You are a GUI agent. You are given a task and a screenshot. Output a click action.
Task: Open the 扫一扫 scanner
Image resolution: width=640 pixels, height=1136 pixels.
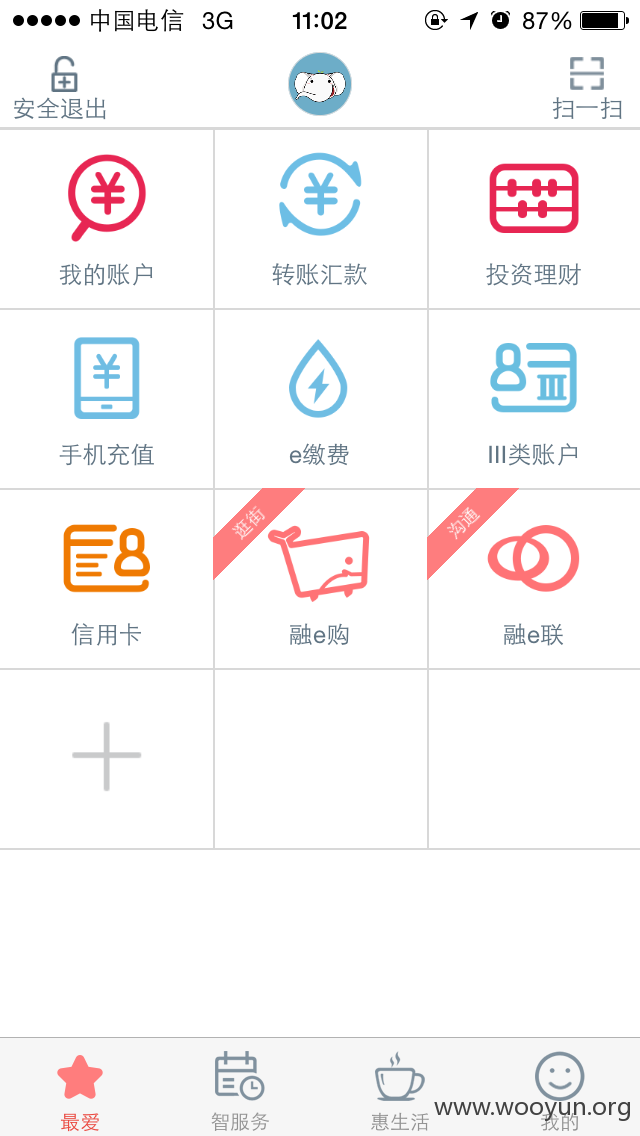[587, 88]
